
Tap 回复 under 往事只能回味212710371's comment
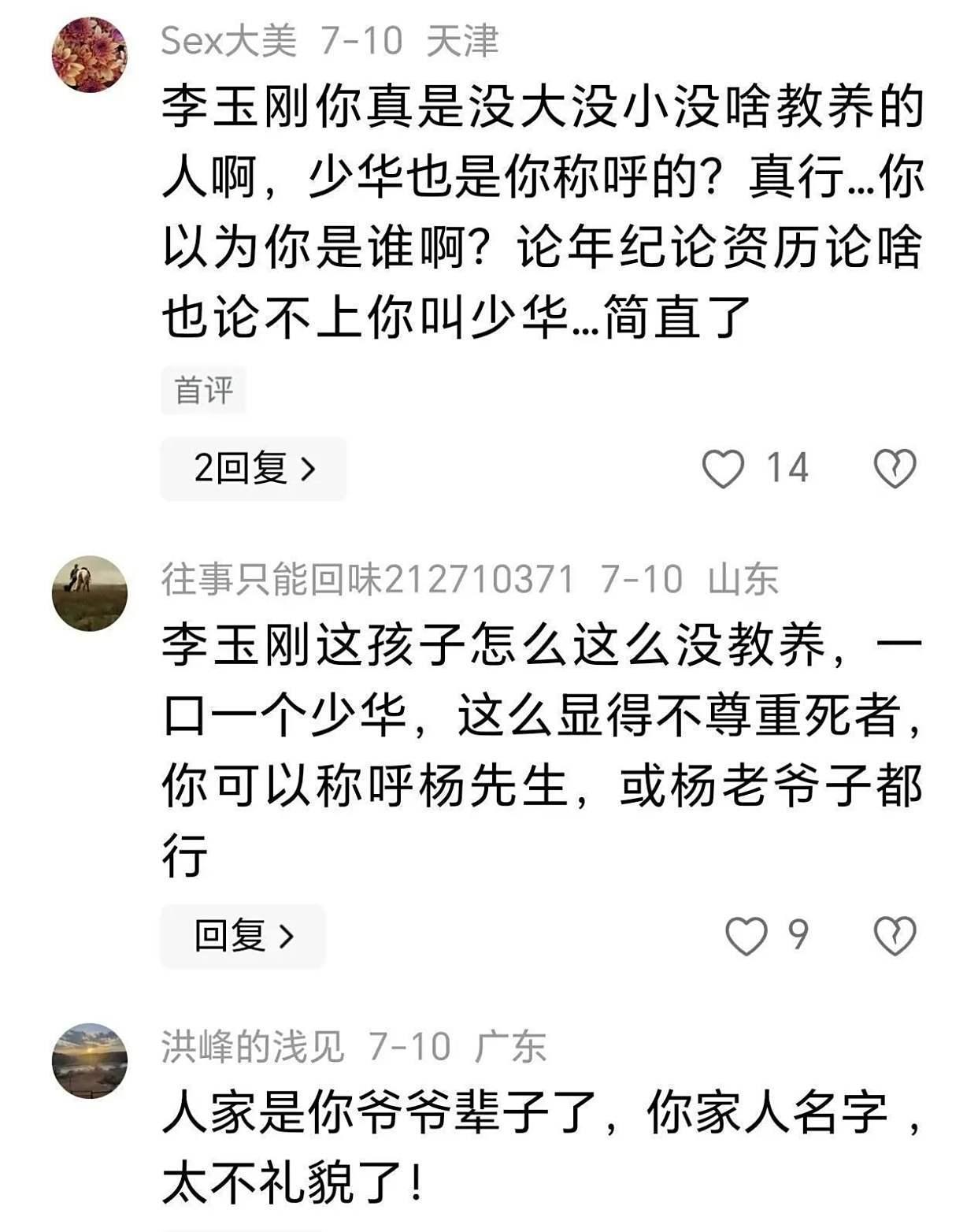(243, 936)
